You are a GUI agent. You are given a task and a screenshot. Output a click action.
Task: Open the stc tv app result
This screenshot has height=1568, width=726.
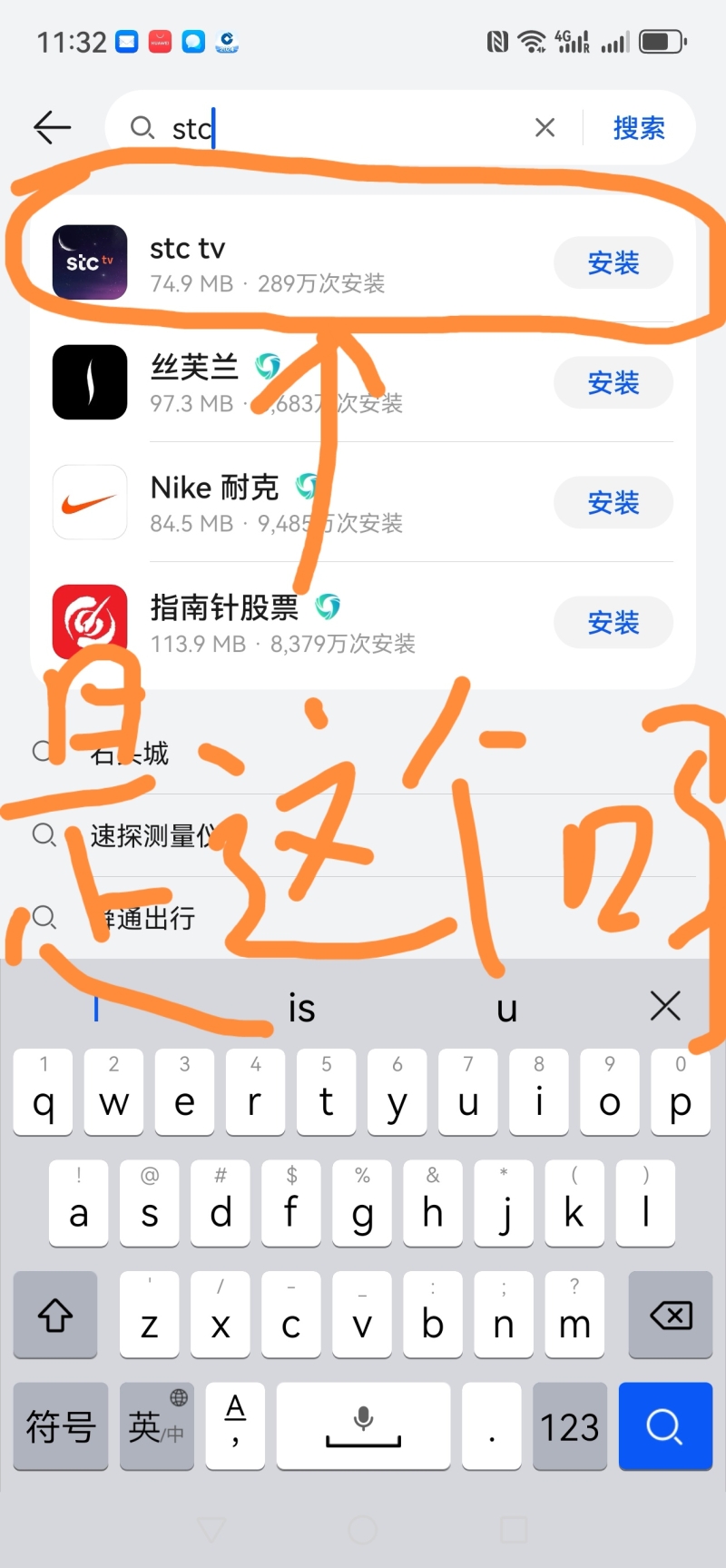coord(272,263)
